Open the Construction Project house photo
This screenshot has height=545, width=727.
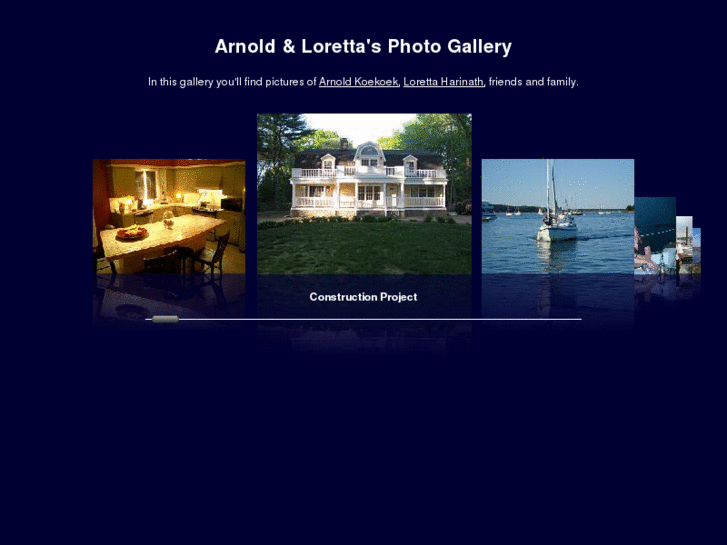pos(364,193)
